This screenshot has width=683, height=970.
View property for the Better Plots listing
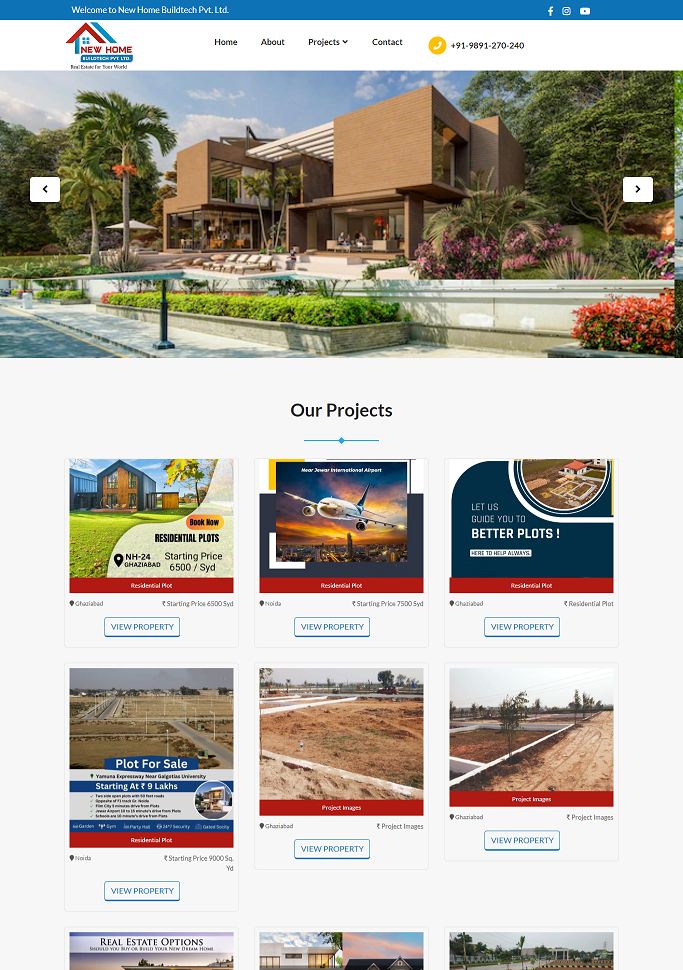click(522, 627)
